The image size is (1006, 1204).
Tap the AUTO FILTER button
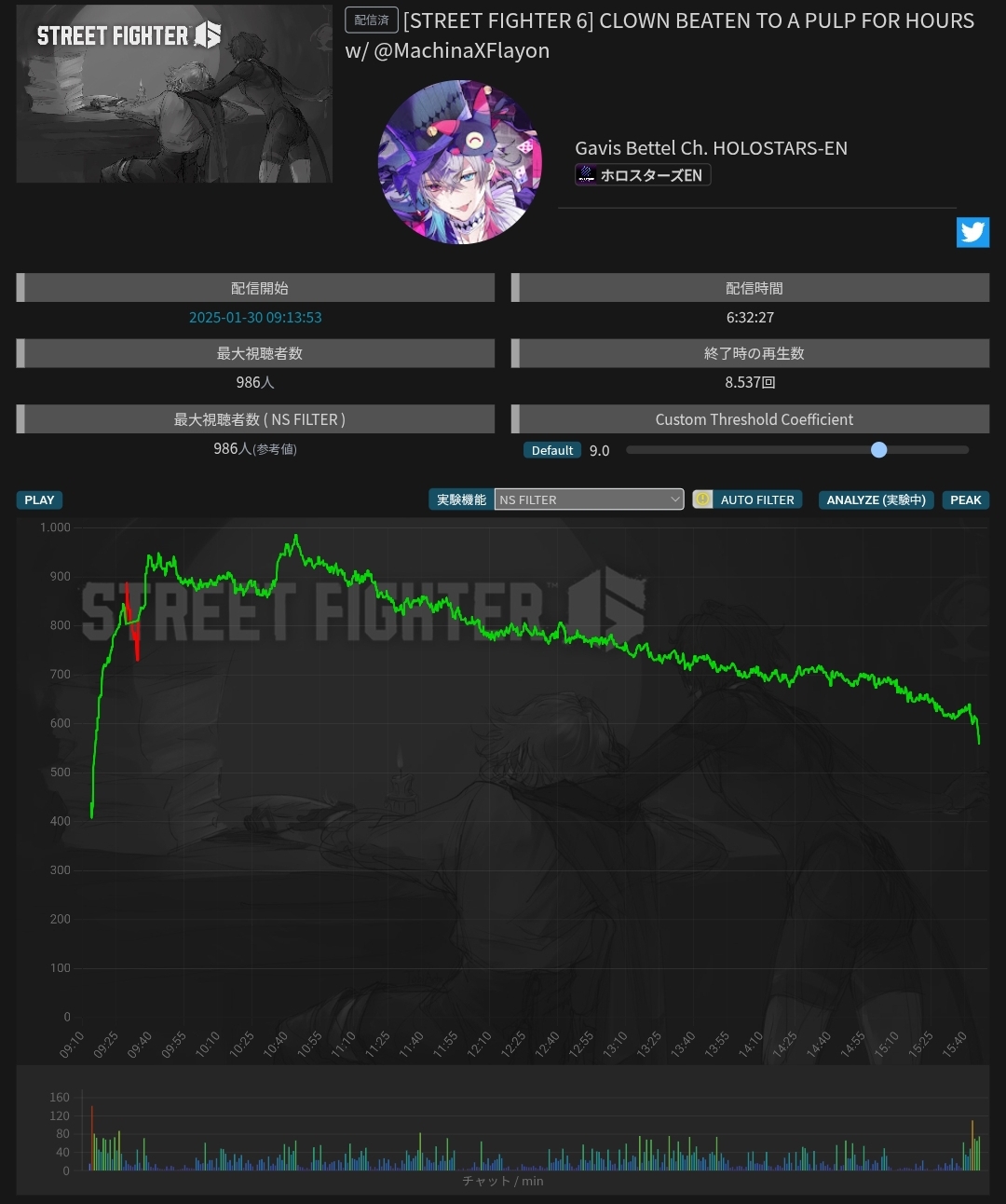pyautogui.click(x=757, y=500)
